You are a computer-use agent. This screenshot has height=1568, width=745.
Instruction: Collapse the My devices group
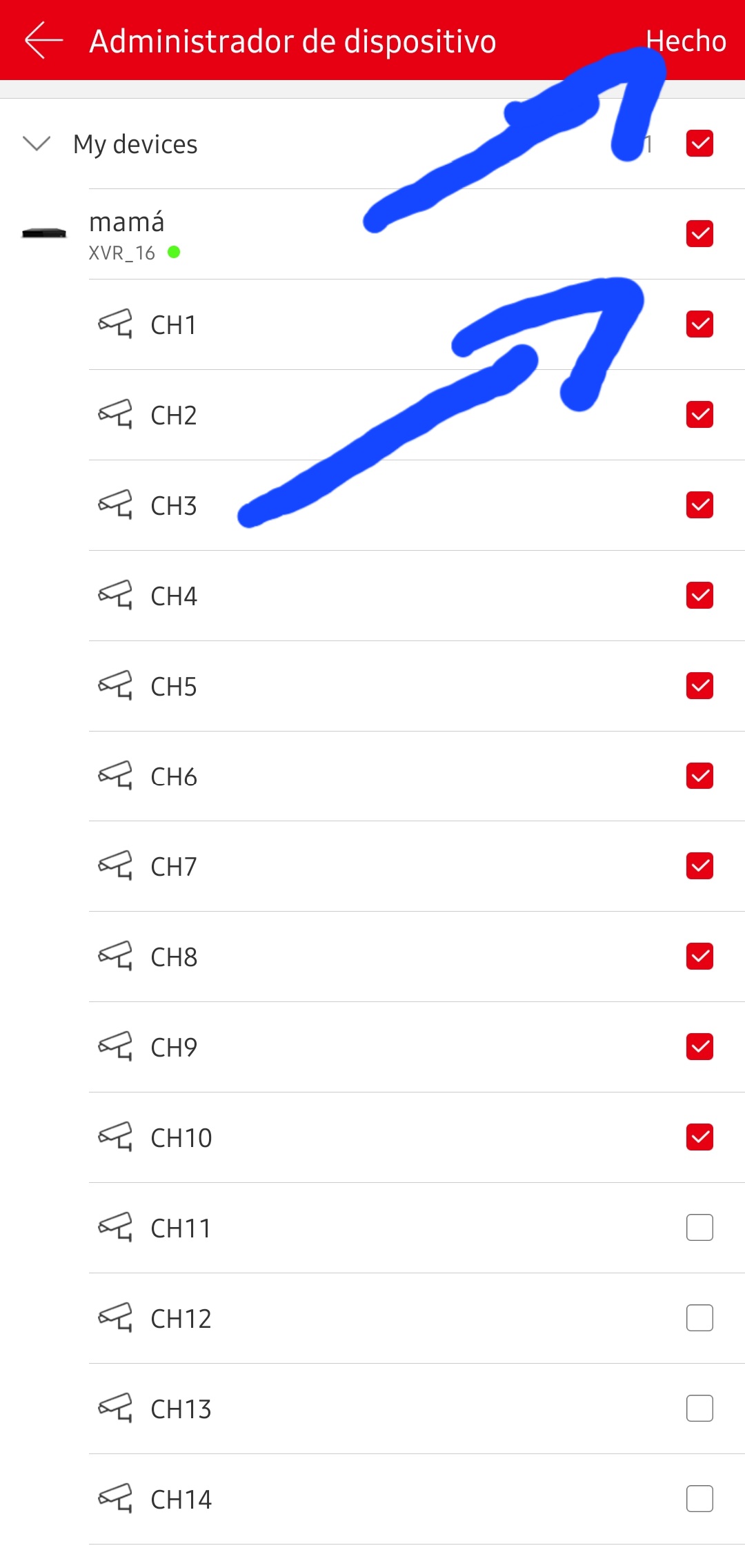click(x=37, y=144)
